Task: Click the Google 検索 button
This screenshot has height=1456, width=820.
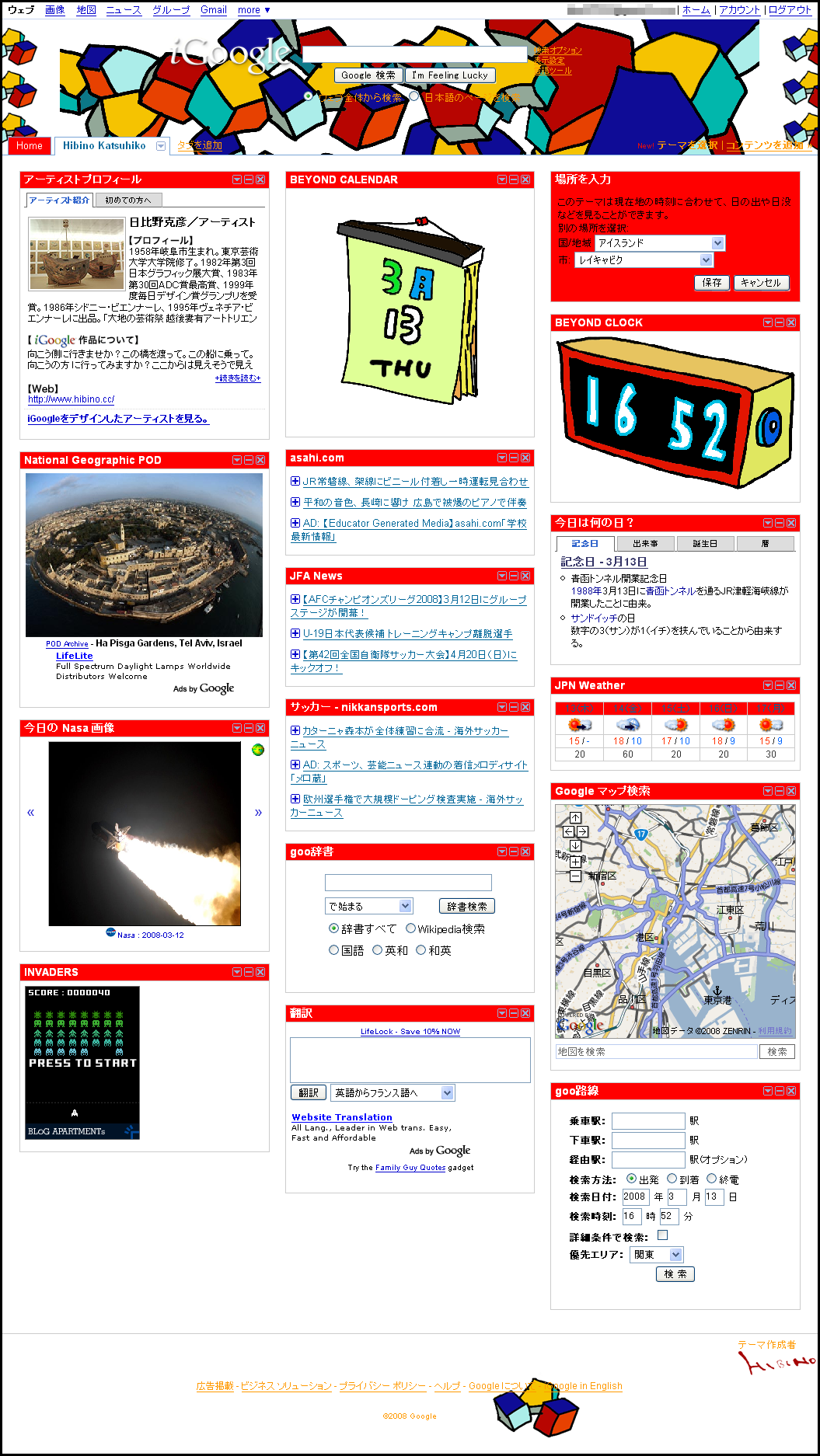Action: (368, 75)
